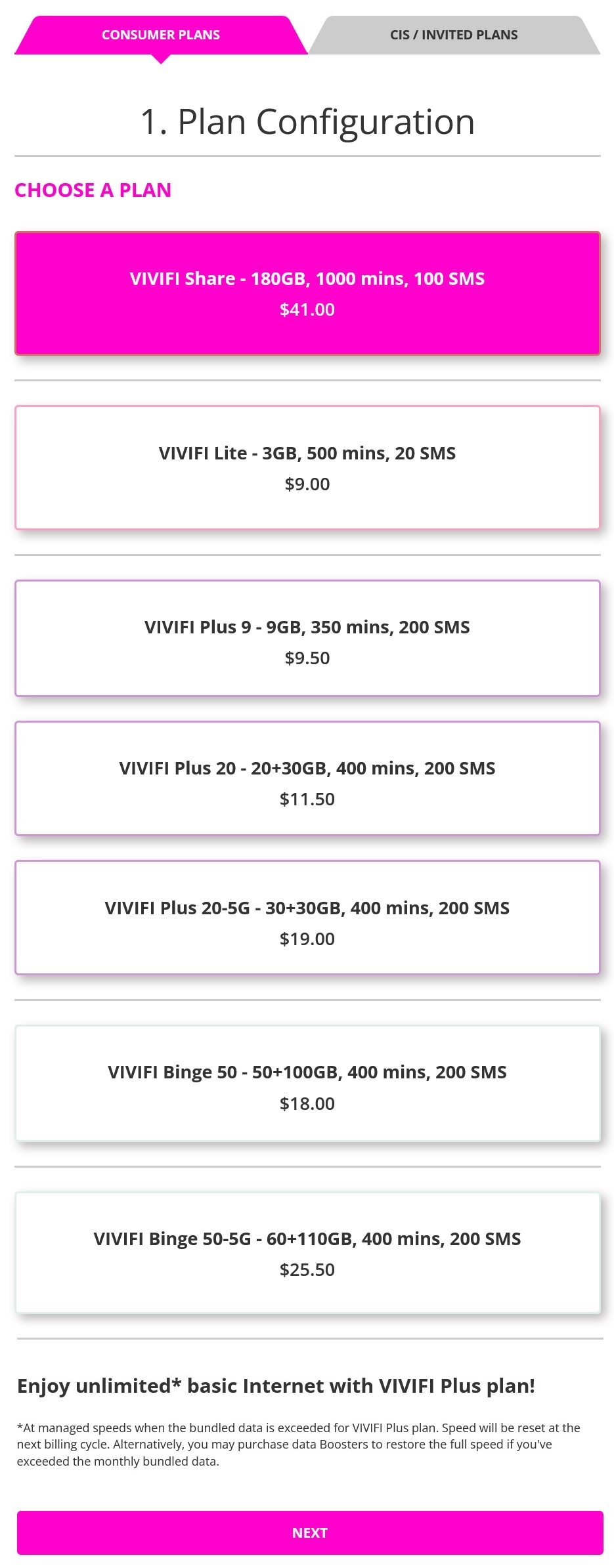Pick the VIVIFI Binge 50-5G plan
This screenshot has width=614, height=1568.
307,1252
